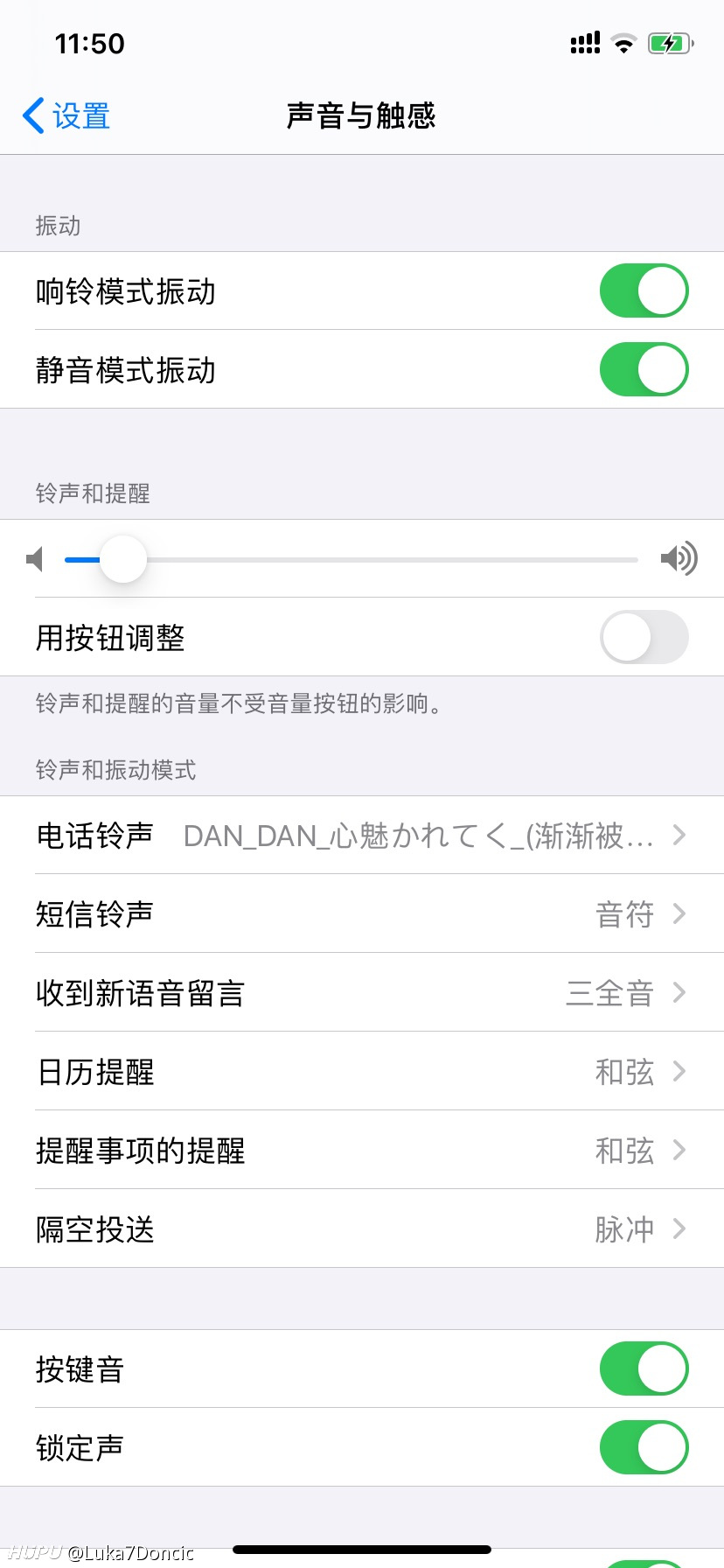Image resolution: width=724 pixels, height=1568 pixels.
Task: Open 隔空投送 sound options
Action: 362,1228
